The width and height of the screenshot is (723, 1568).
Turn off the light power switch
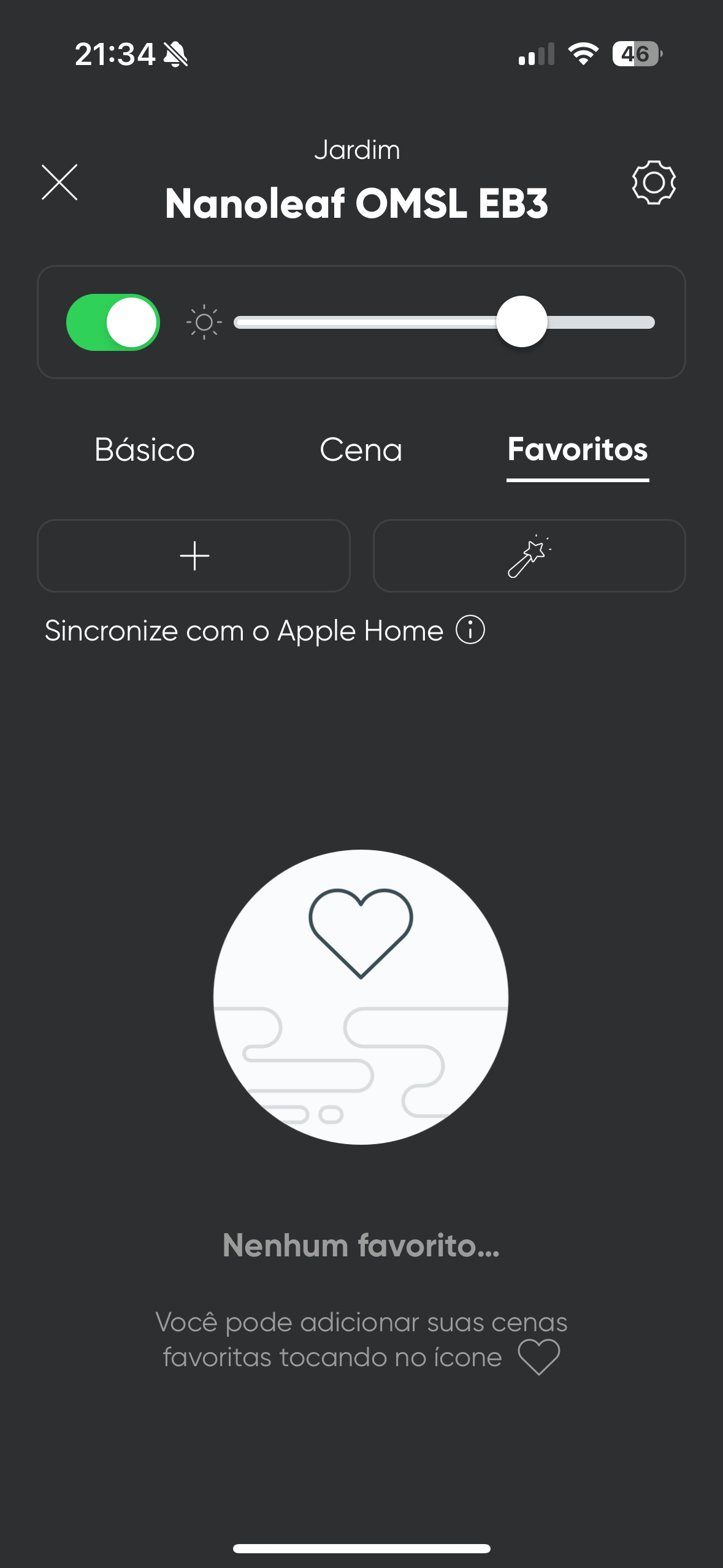113,322
